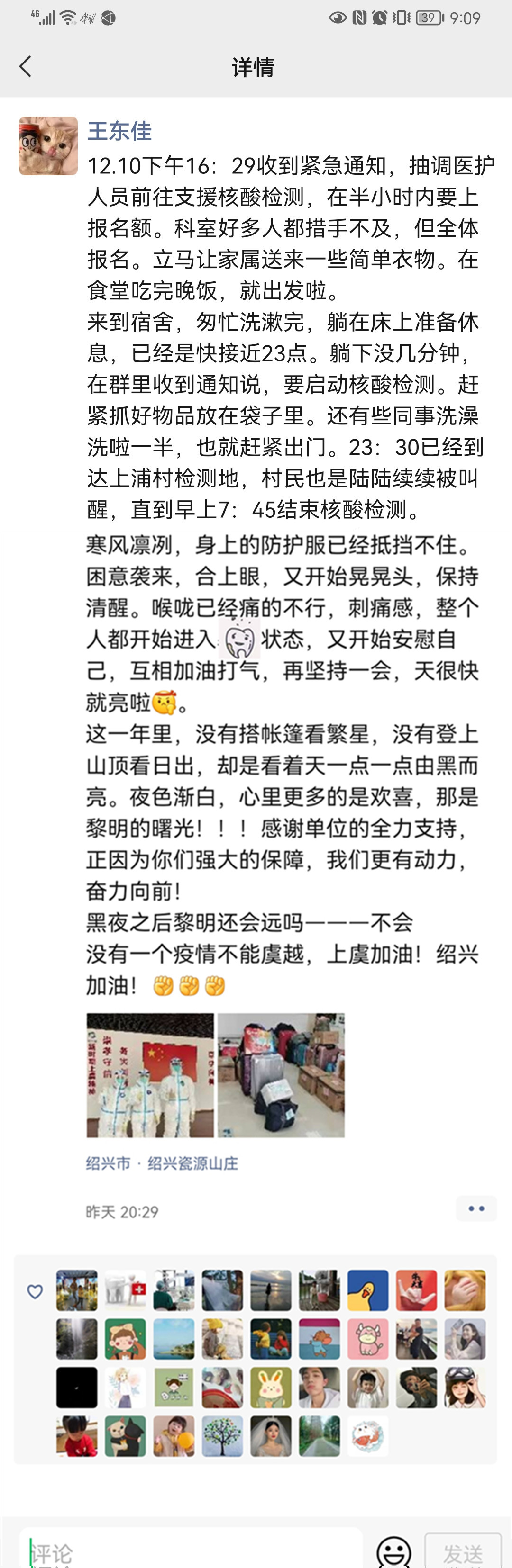Open the two-dot like/comment menu

pyautogui.click(x=476, y=1208)
